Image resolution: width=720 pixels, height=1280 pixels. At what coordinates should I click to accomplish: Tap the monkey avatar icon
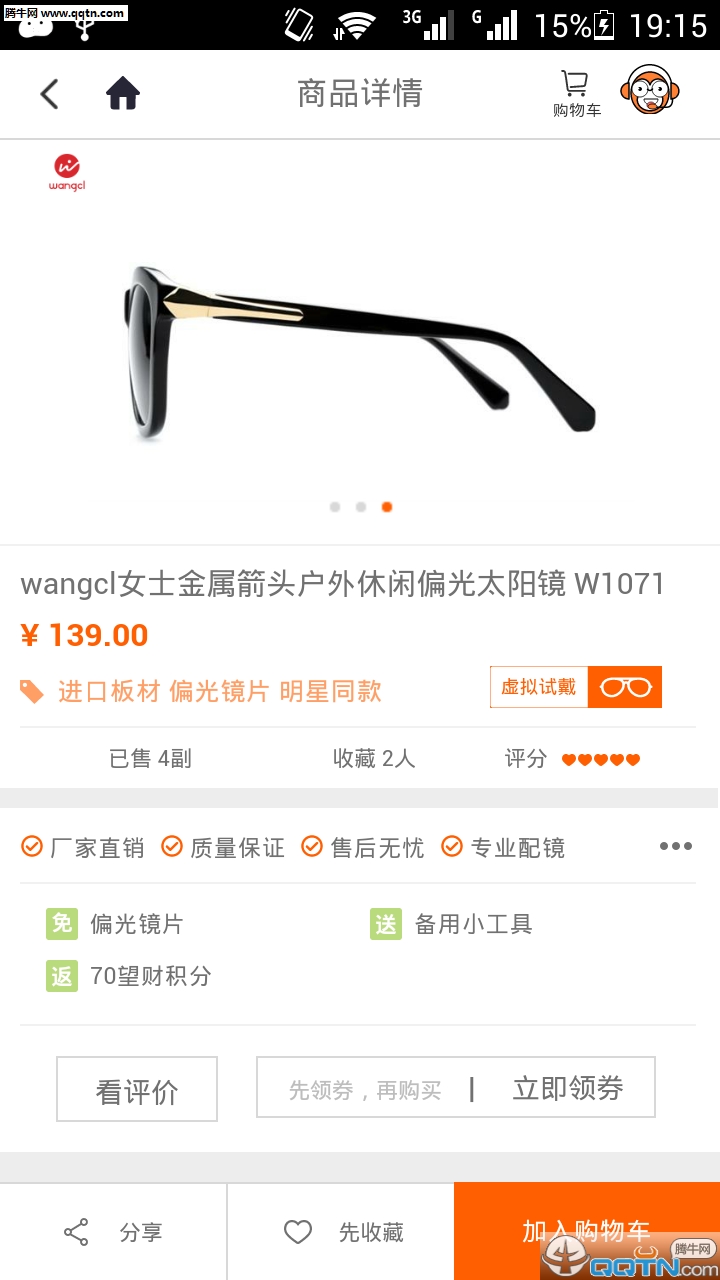(x=649, y=92)
